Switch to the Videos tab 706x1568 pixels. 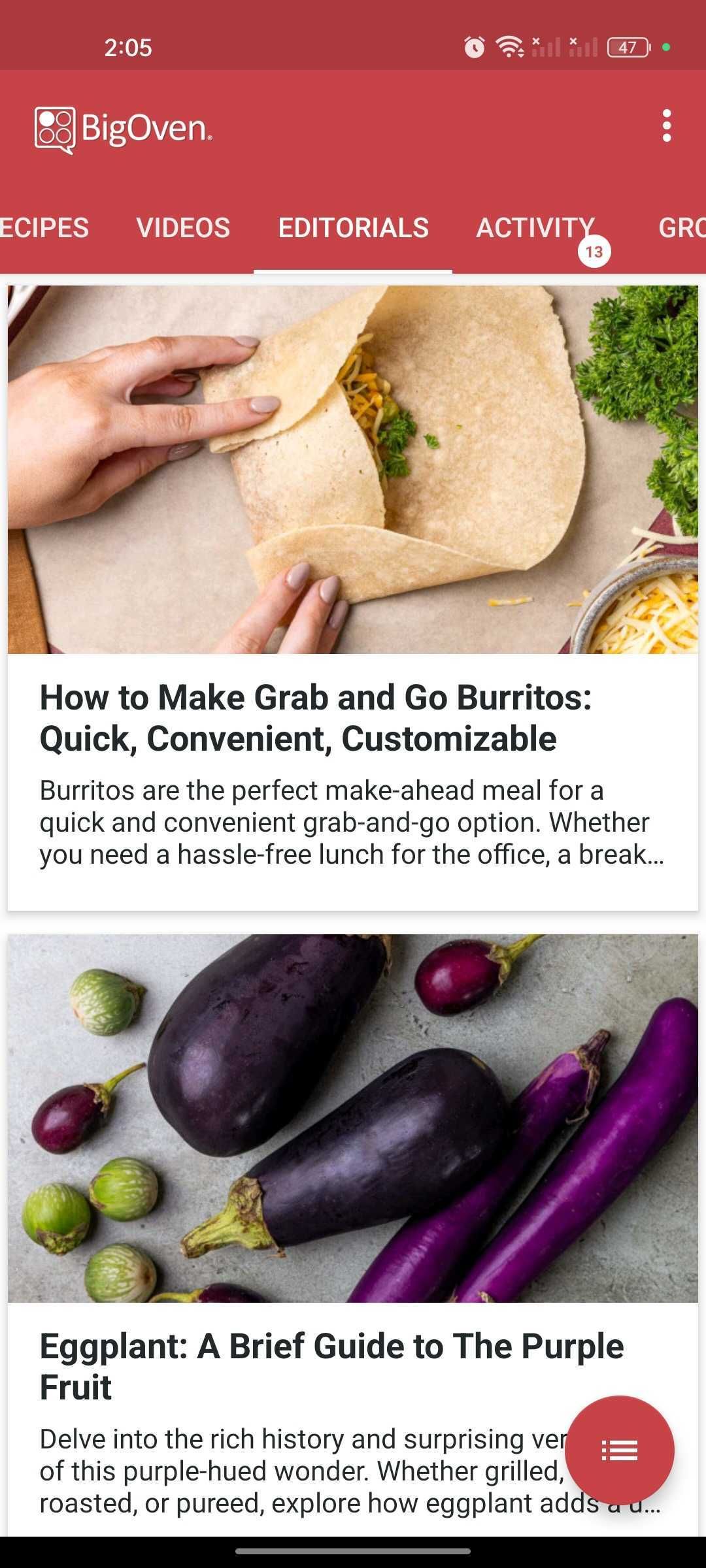click(x=183, y=228)
